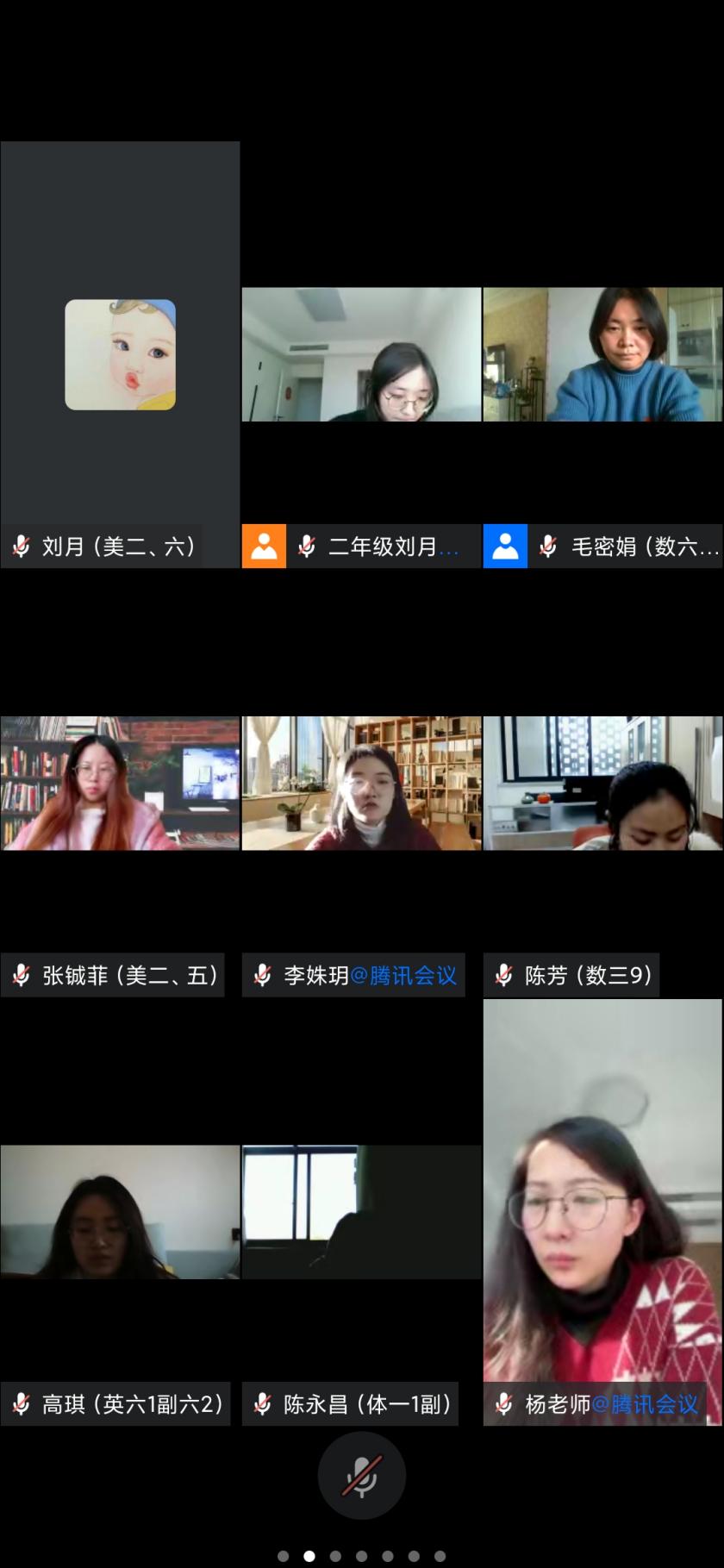
Task: Tap 毛密娟 video tile
Action: (602, 354)
